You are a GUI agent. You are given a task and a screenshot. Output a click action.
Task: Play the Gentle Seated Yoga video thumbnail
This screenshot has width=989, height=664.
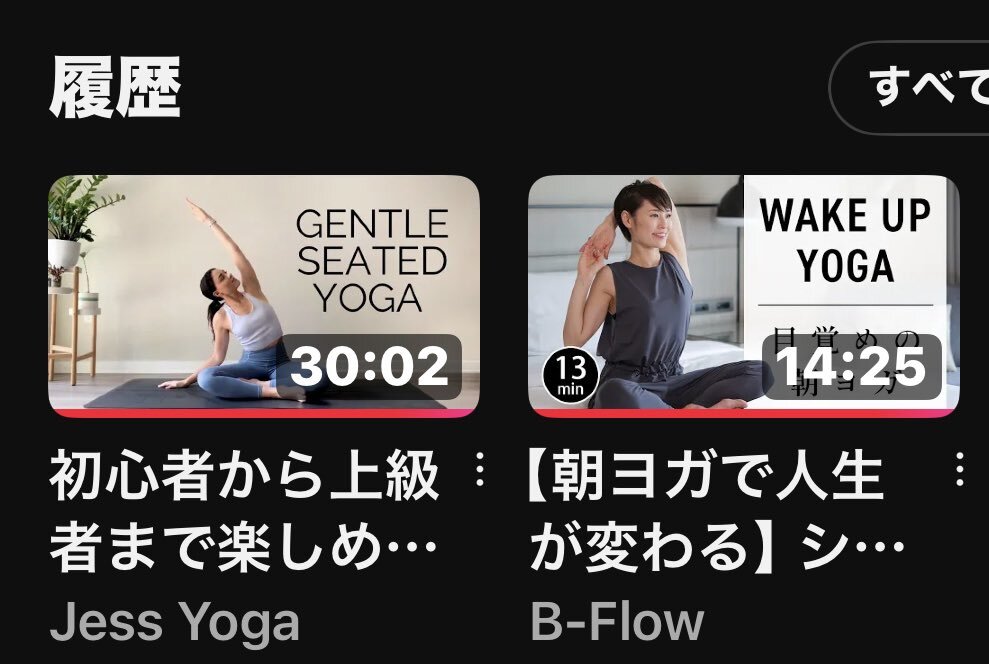tap(264, 296)
